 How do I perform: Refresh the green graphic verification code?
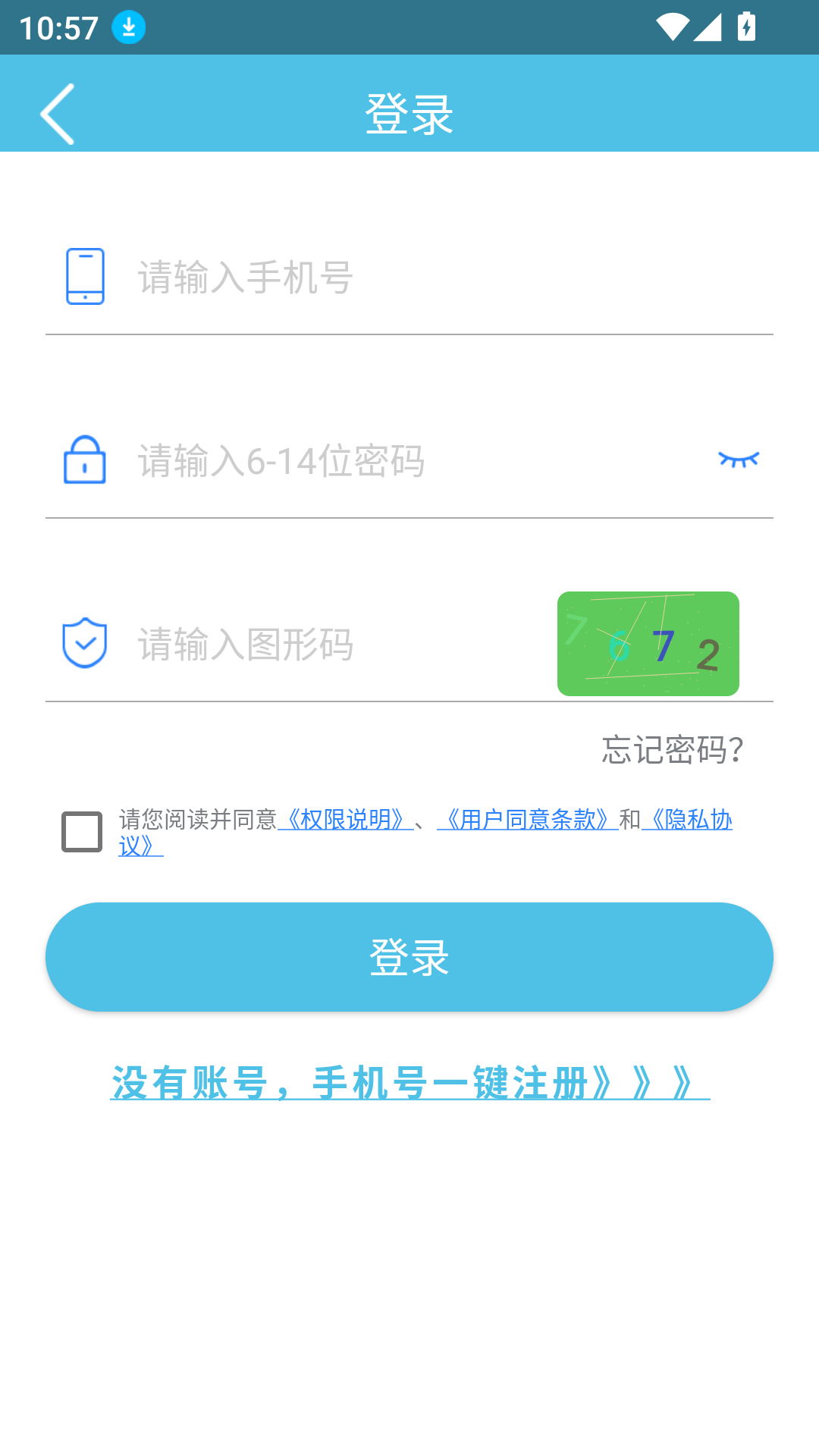pos(648,643)
